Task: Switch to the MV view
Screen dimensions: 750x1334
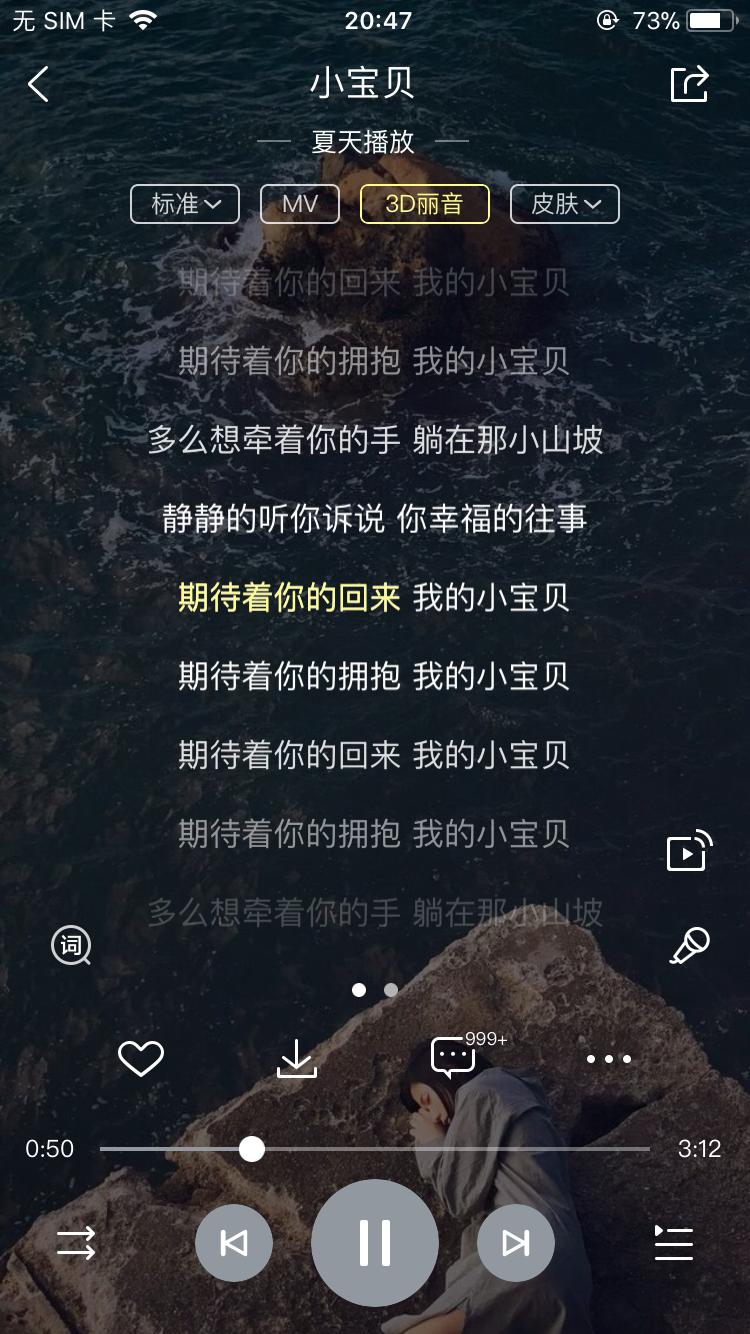Action: (x=299, y=203)
